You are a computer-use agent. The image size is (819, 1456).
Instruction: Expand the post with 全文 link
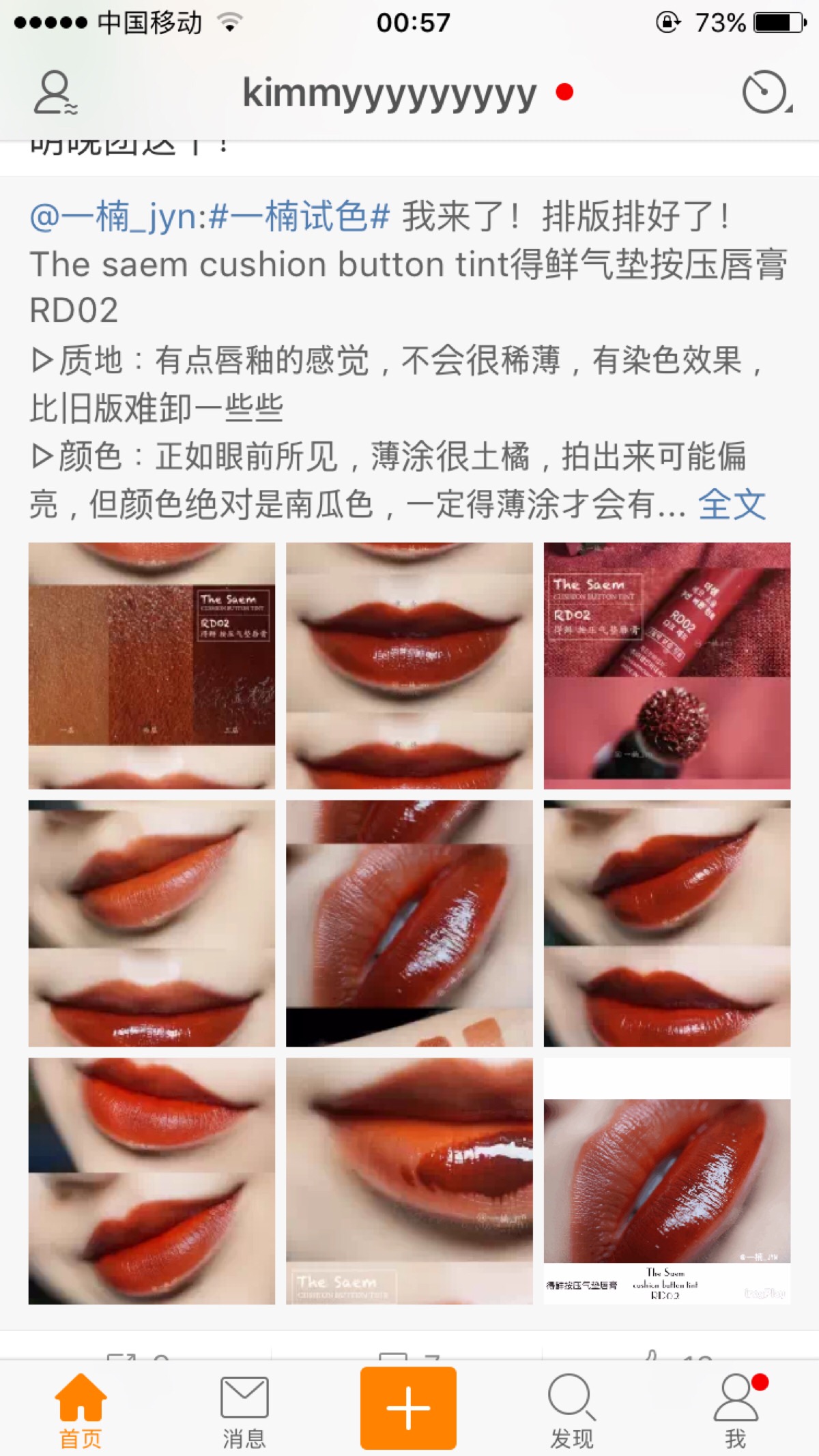tap(732, 505)
